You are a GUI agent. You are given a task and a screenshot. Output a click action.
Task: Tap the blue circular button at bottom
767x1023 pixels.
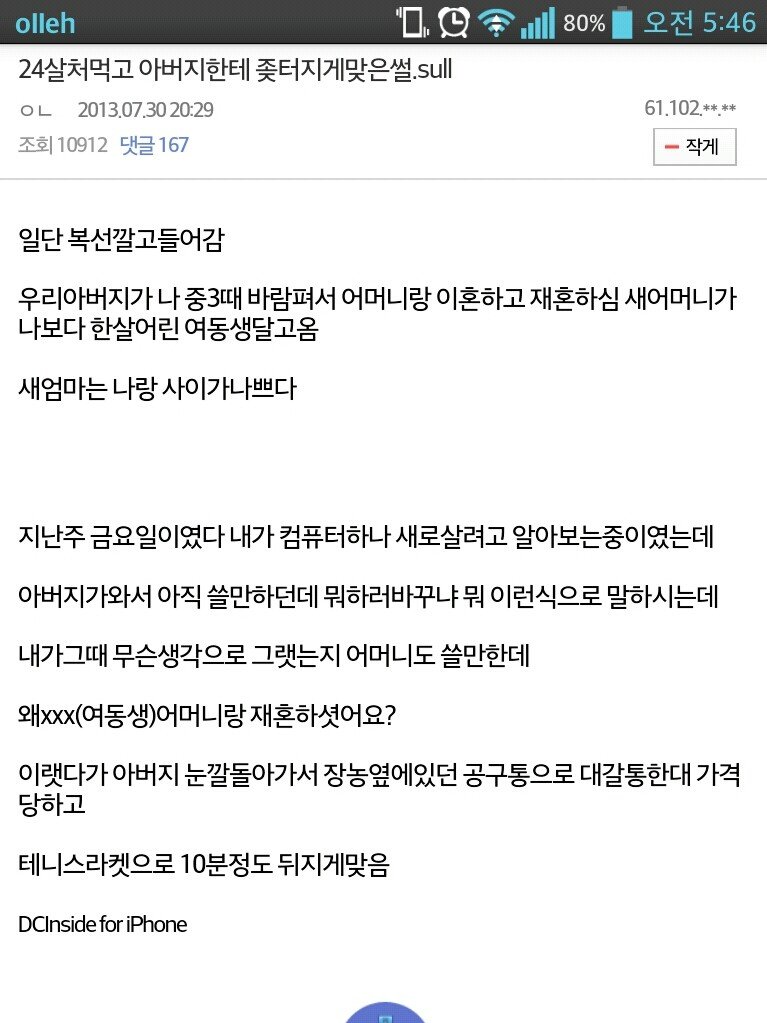385,1012
